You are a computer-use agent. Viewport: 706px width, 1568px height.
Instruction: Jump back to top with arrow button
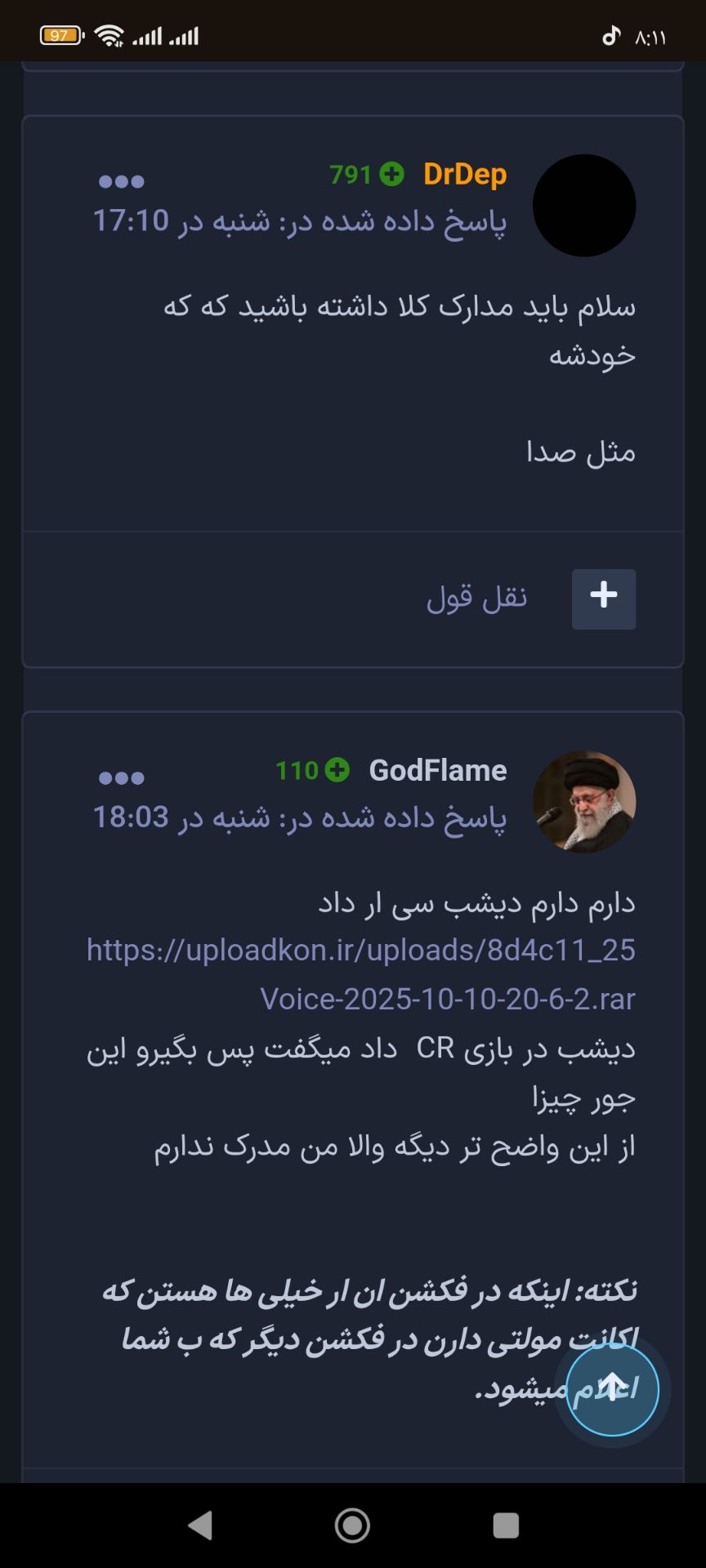[612, 1389]
